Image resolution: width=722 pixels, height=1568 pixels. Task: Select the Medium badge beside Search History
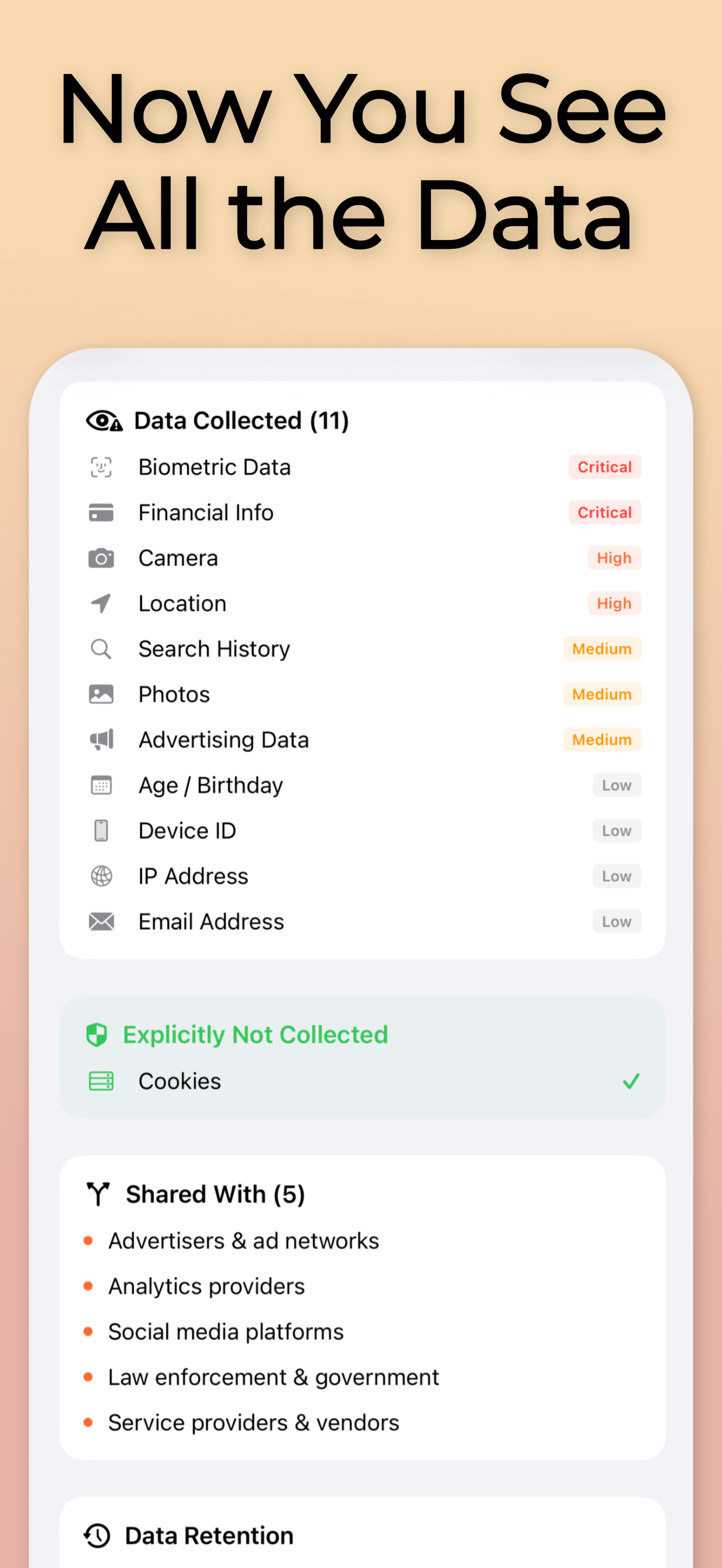click(602, 649)
